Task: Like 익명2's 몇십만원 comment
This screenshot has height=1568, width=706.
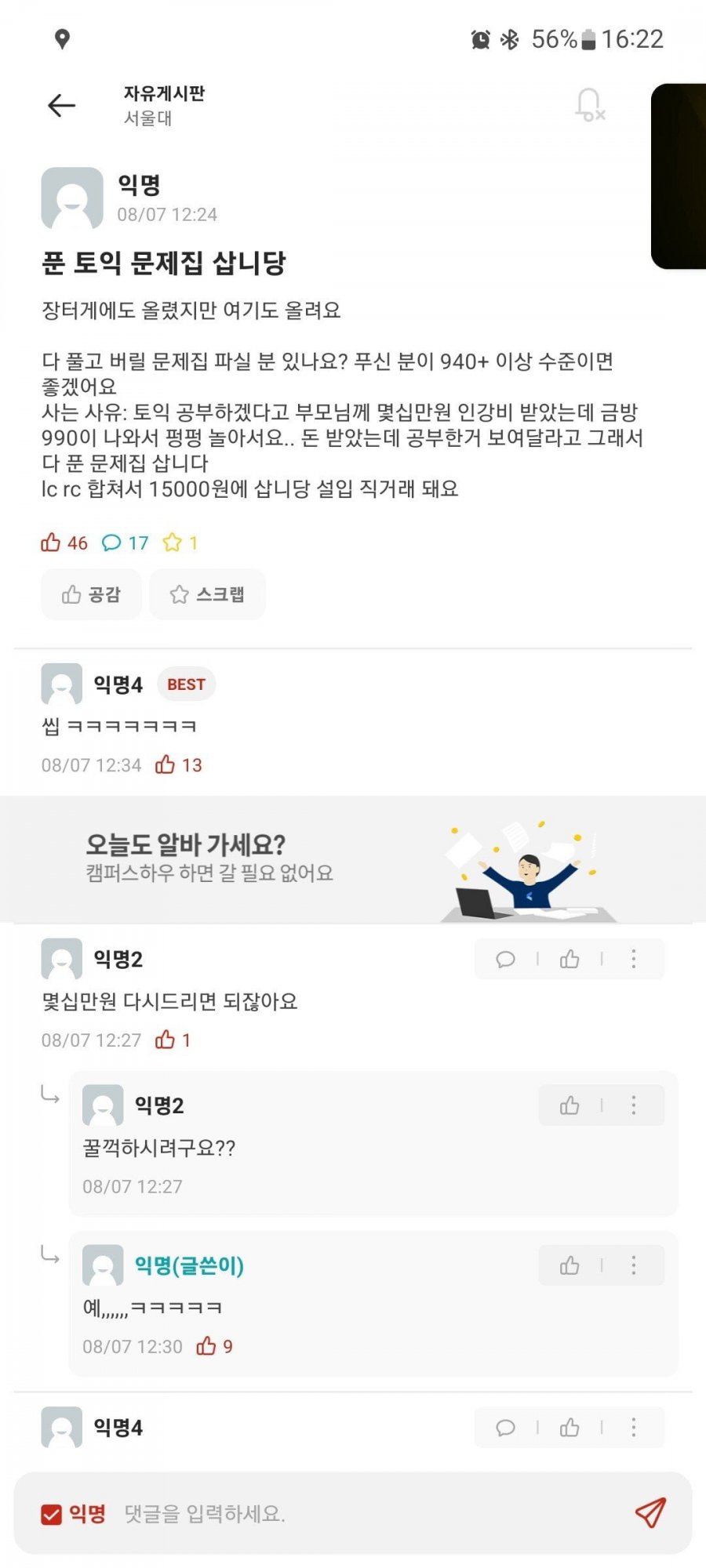Action: (570, 959)
